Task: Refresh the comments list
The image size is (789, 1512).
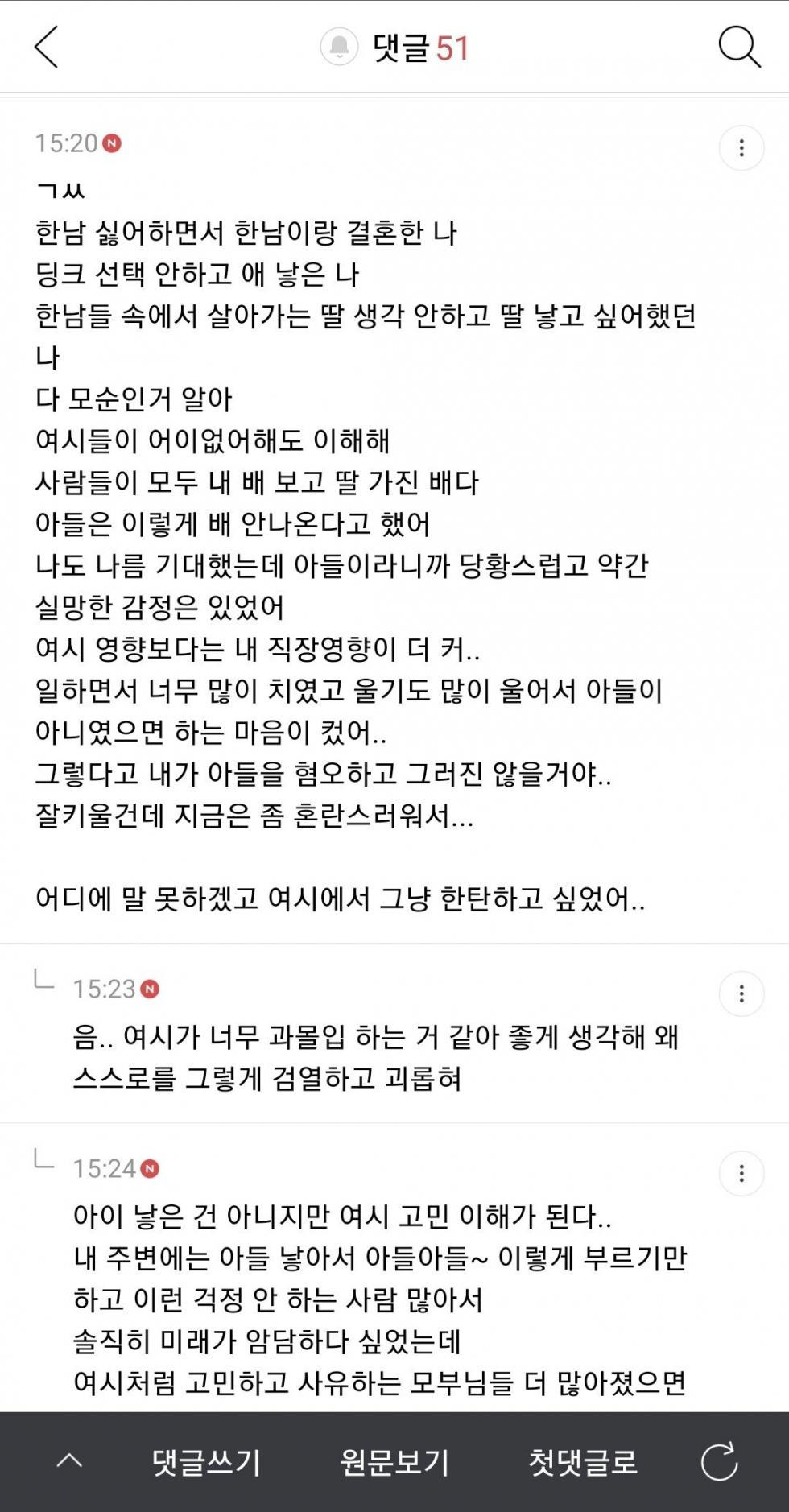Action: (x=719, y=1461)
